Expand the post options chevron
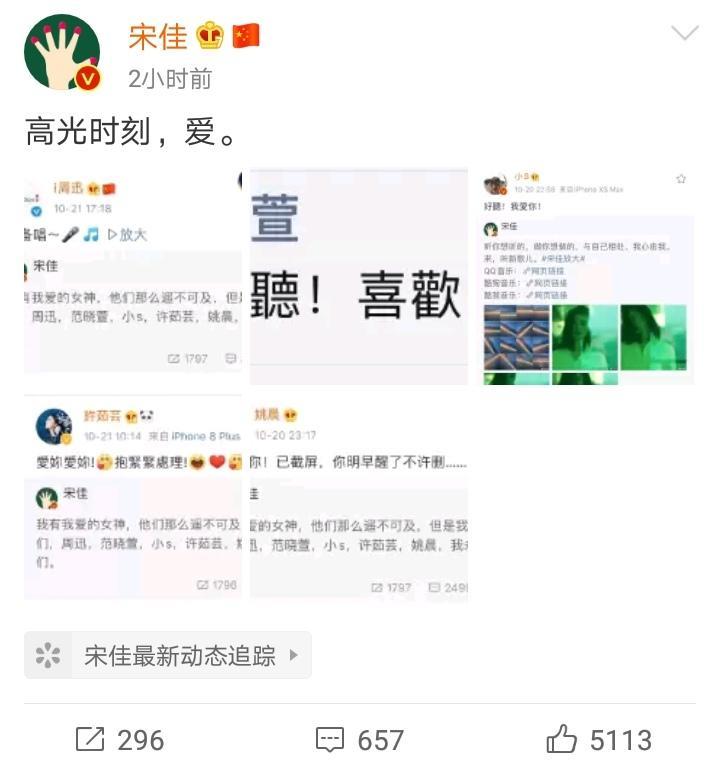 coord(684,34)
